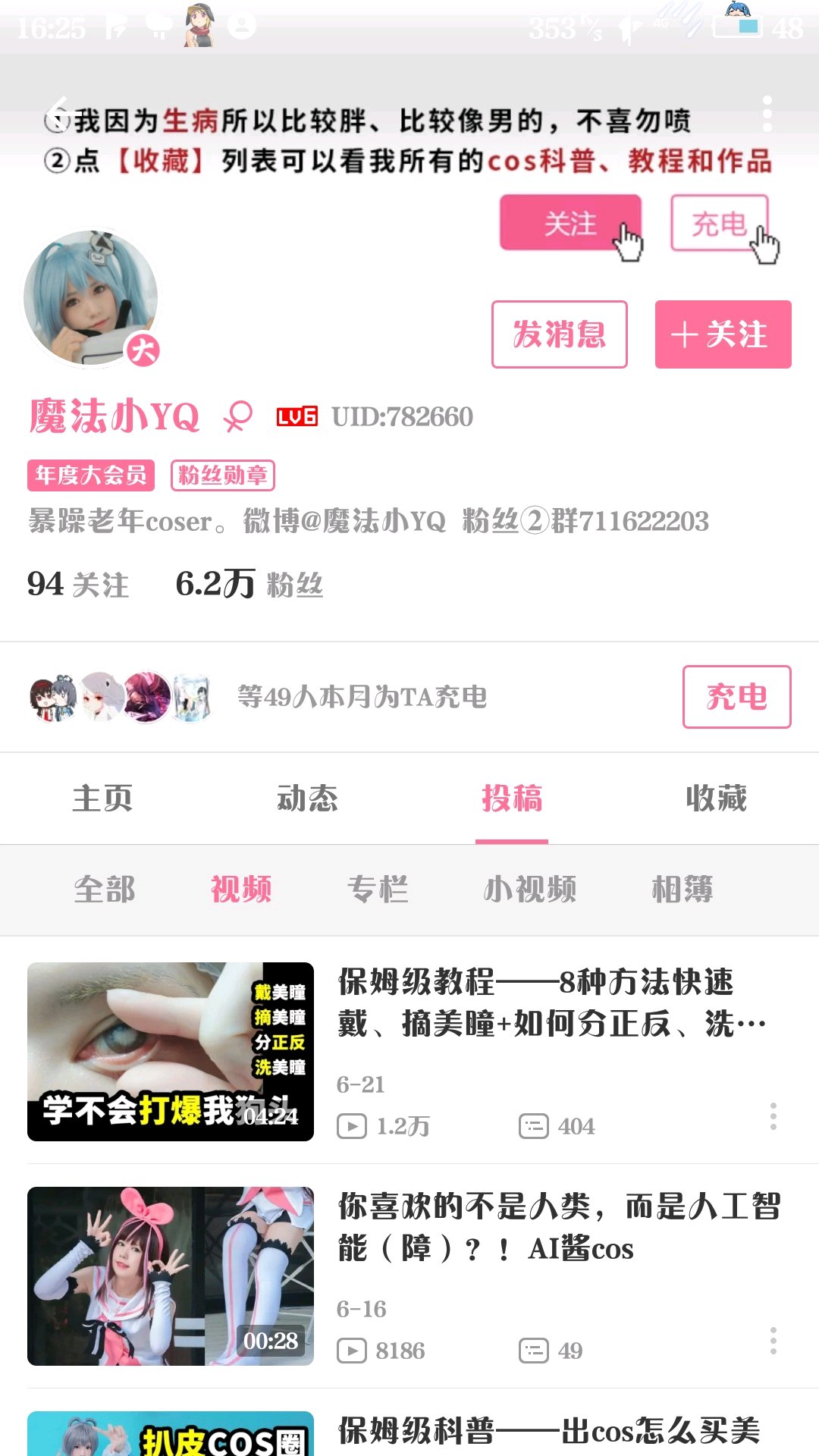Select the 投稿 tab
This screenshot has height=1456, width=819.
(x=512, y=799)
